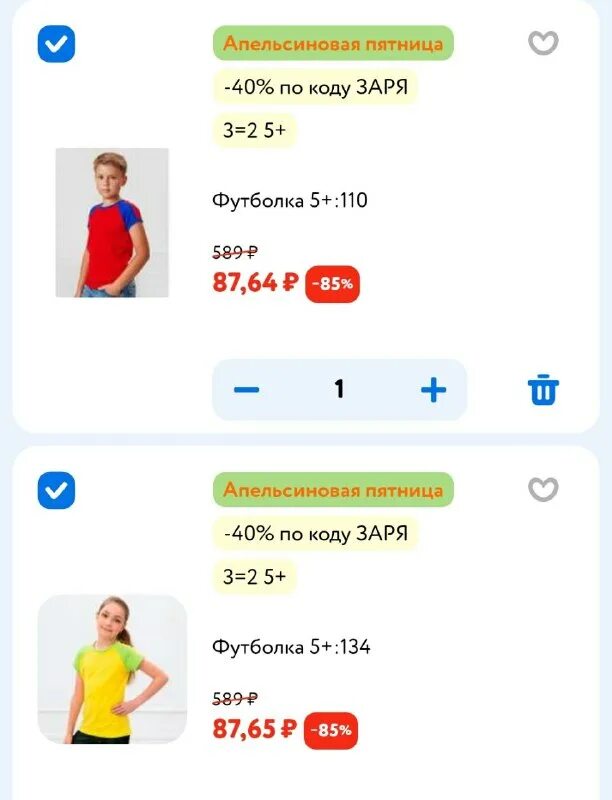Increase quantity of Футболка 5+:110
The width and height of the screenshot is (612, 800).
point(433,389)
